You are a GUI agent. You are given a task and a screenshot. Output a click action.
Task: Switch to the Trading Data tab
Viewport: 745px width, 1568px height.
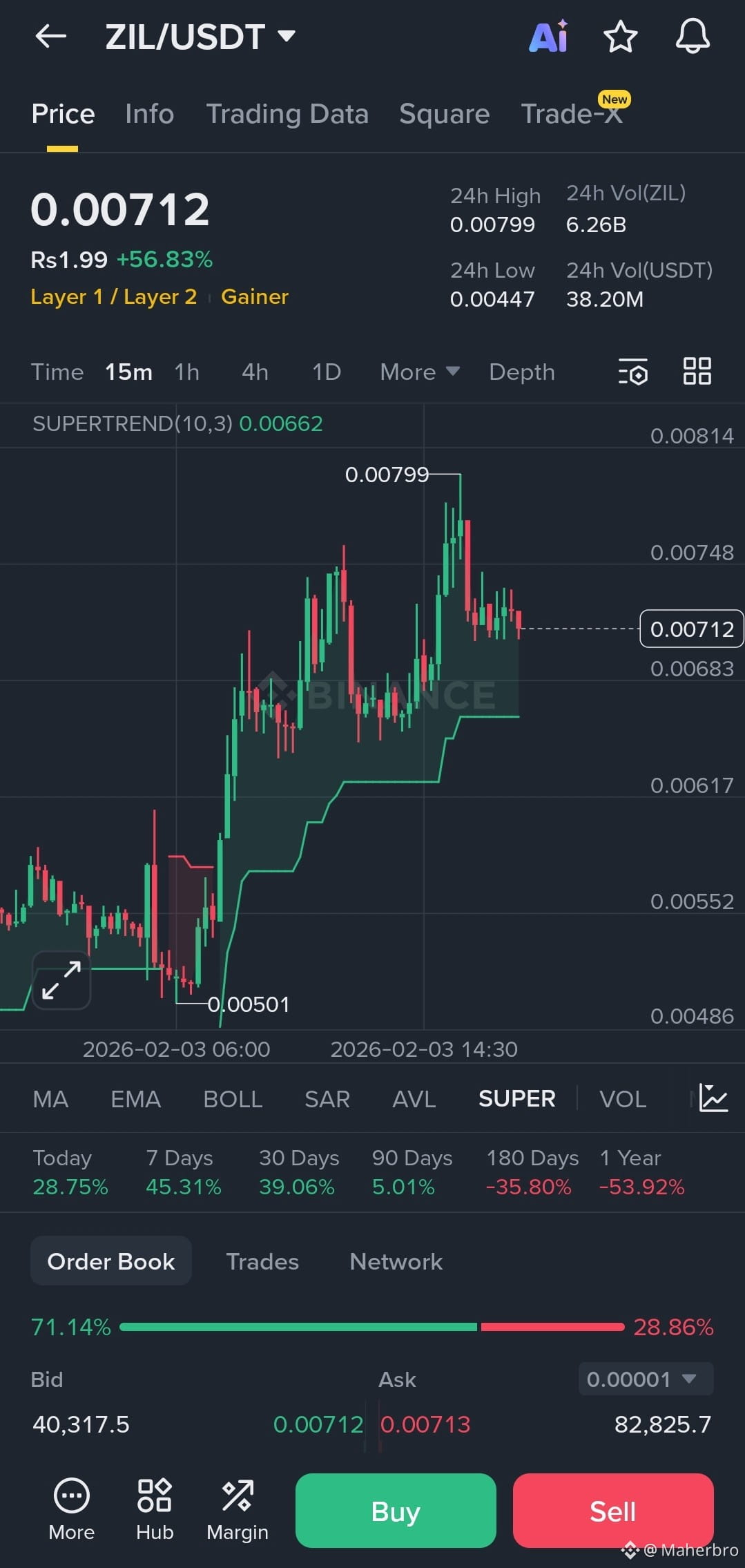coord(287,114)
